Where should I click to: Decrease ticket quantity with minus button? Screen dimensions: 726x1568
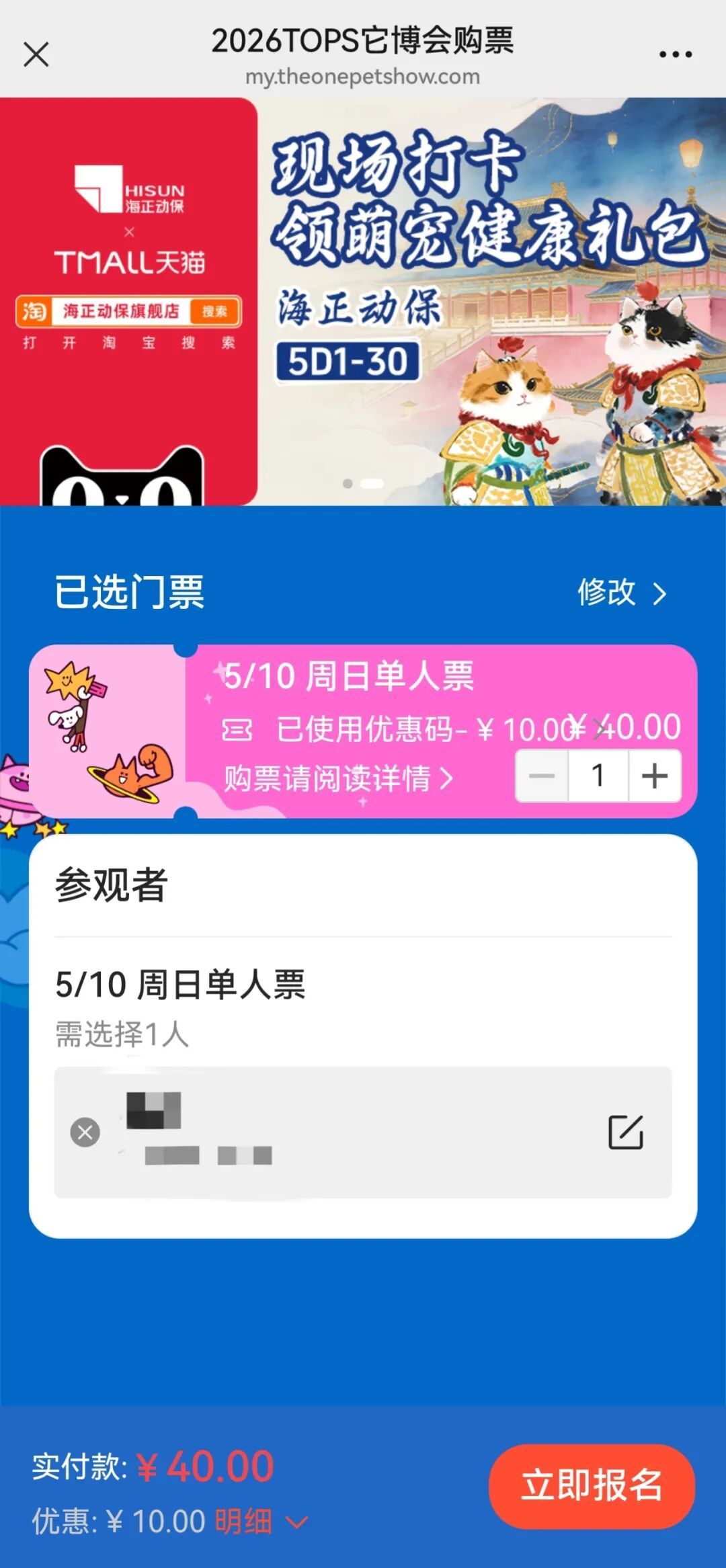(542, 776)
